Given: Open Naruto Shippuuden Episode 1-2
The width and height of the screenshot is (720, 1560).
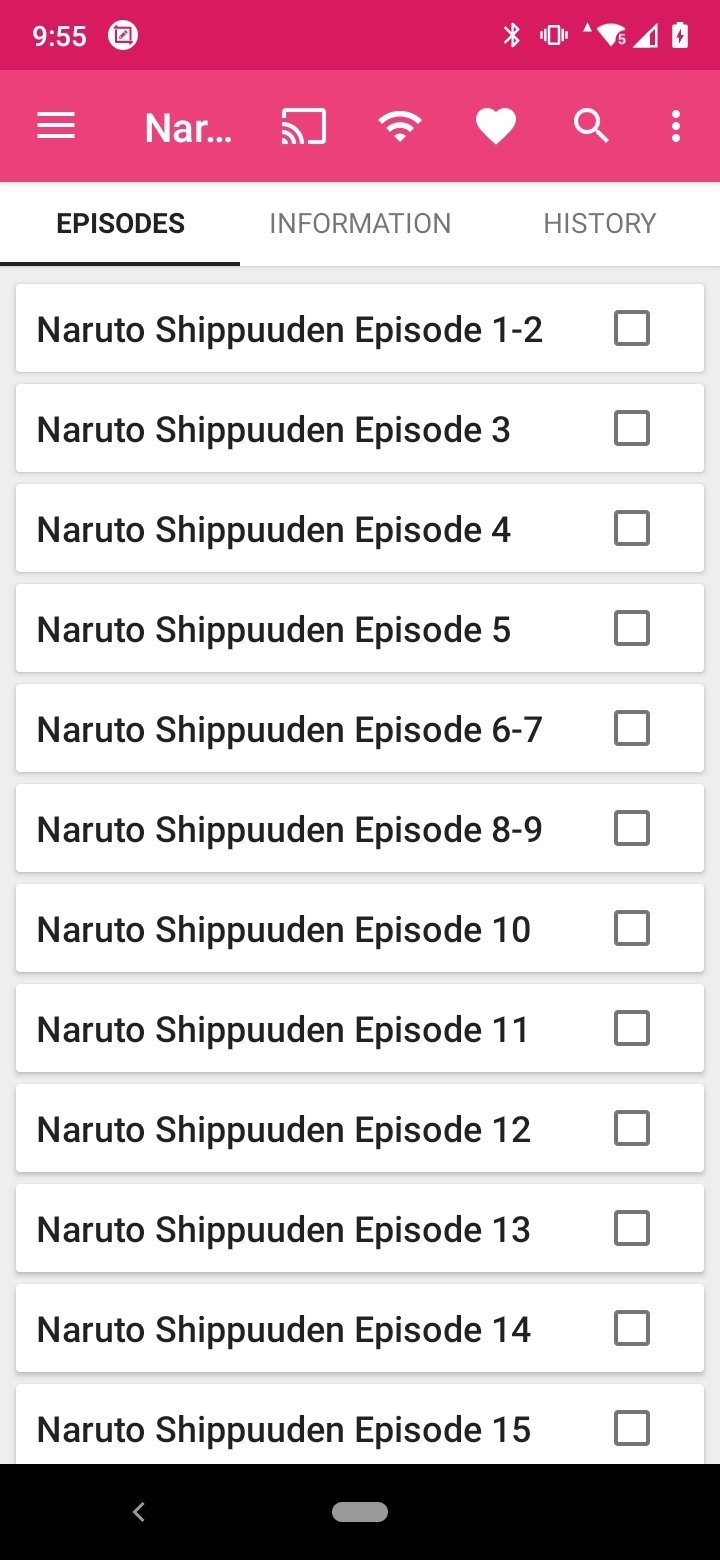Looking at the screenshot, I should [290, 329].
